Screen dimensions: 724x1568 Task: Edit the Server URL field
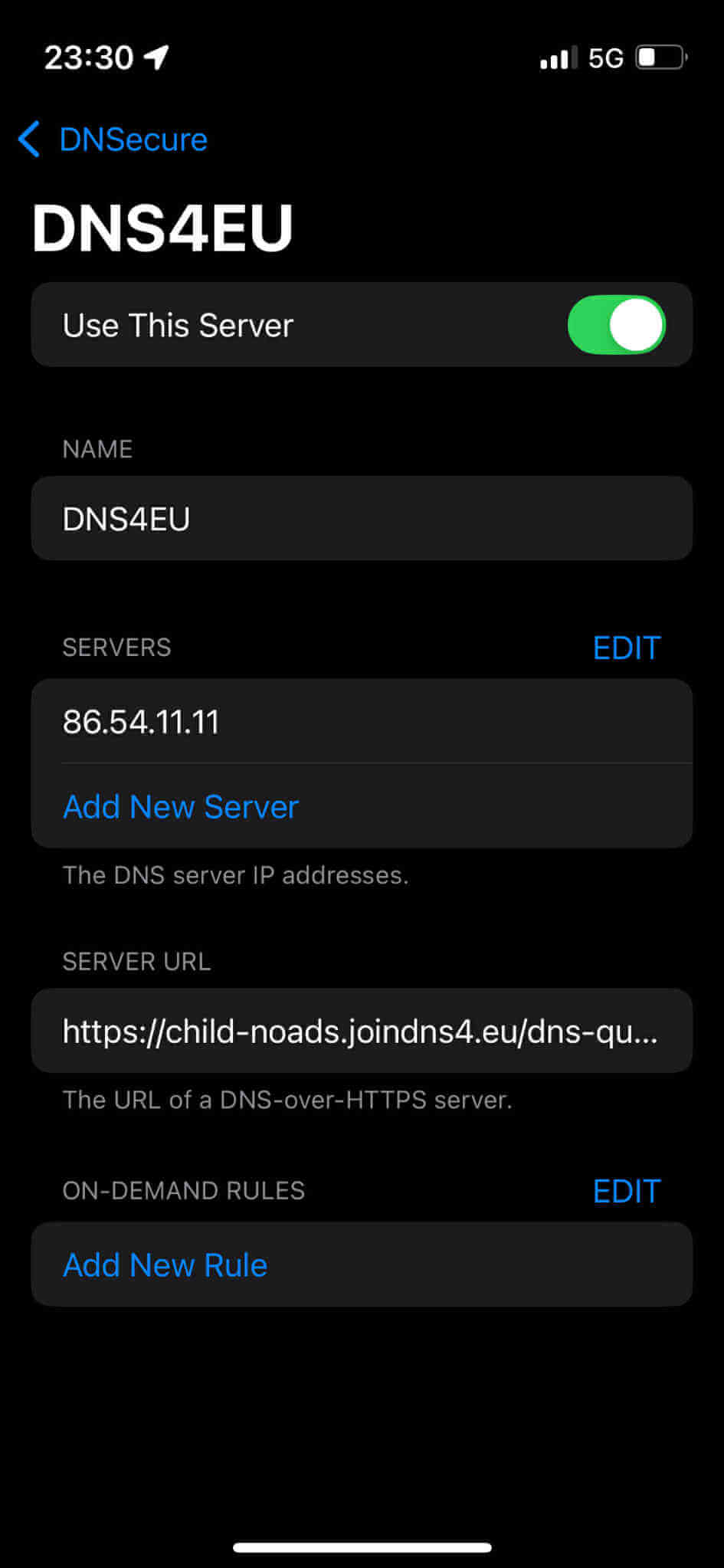(x=361, y=1032)
